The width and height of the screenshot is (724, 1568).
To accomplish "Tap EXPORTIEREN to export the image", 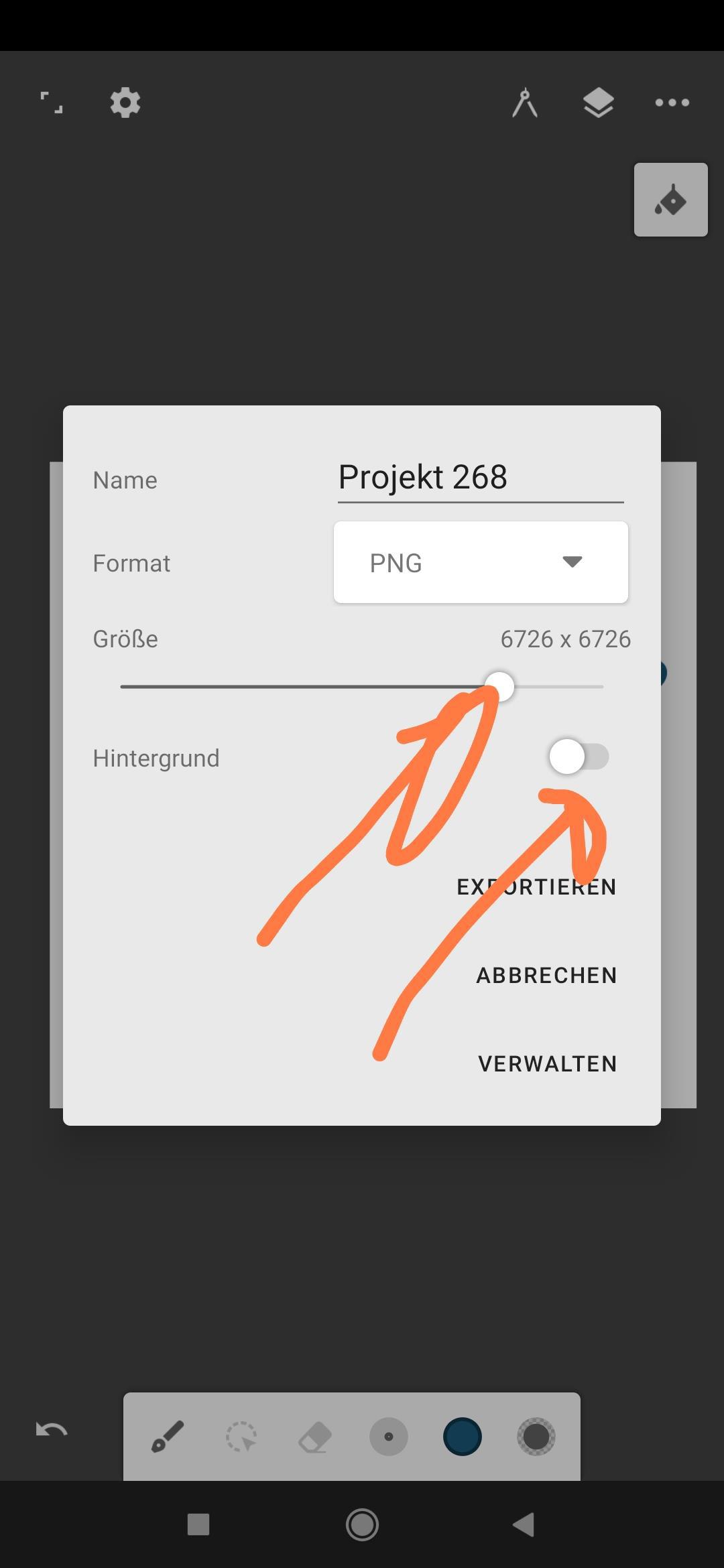I will coord(536,887).
